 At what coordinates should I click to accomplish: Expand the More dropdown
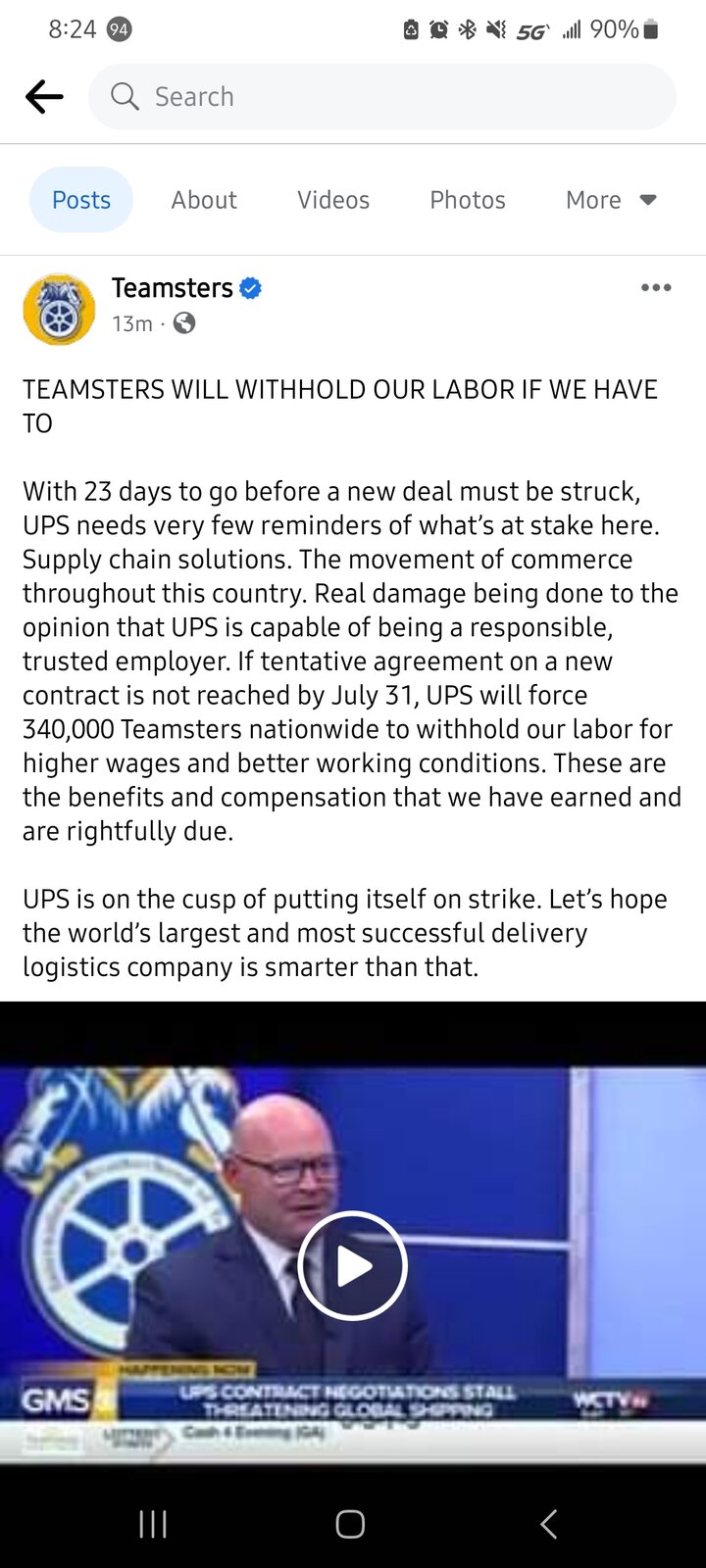point(611,200)
